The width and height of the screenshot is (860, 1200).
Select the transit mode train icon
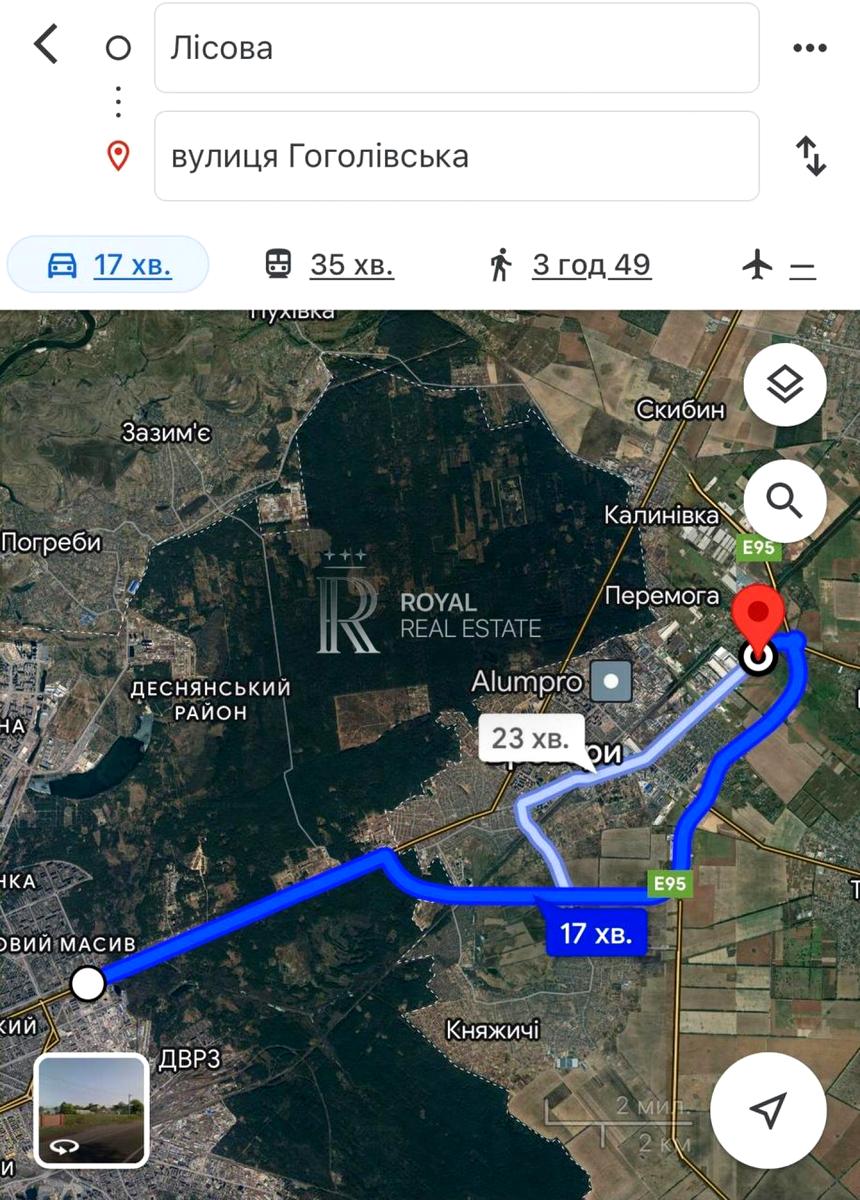(x=278, y=264)
